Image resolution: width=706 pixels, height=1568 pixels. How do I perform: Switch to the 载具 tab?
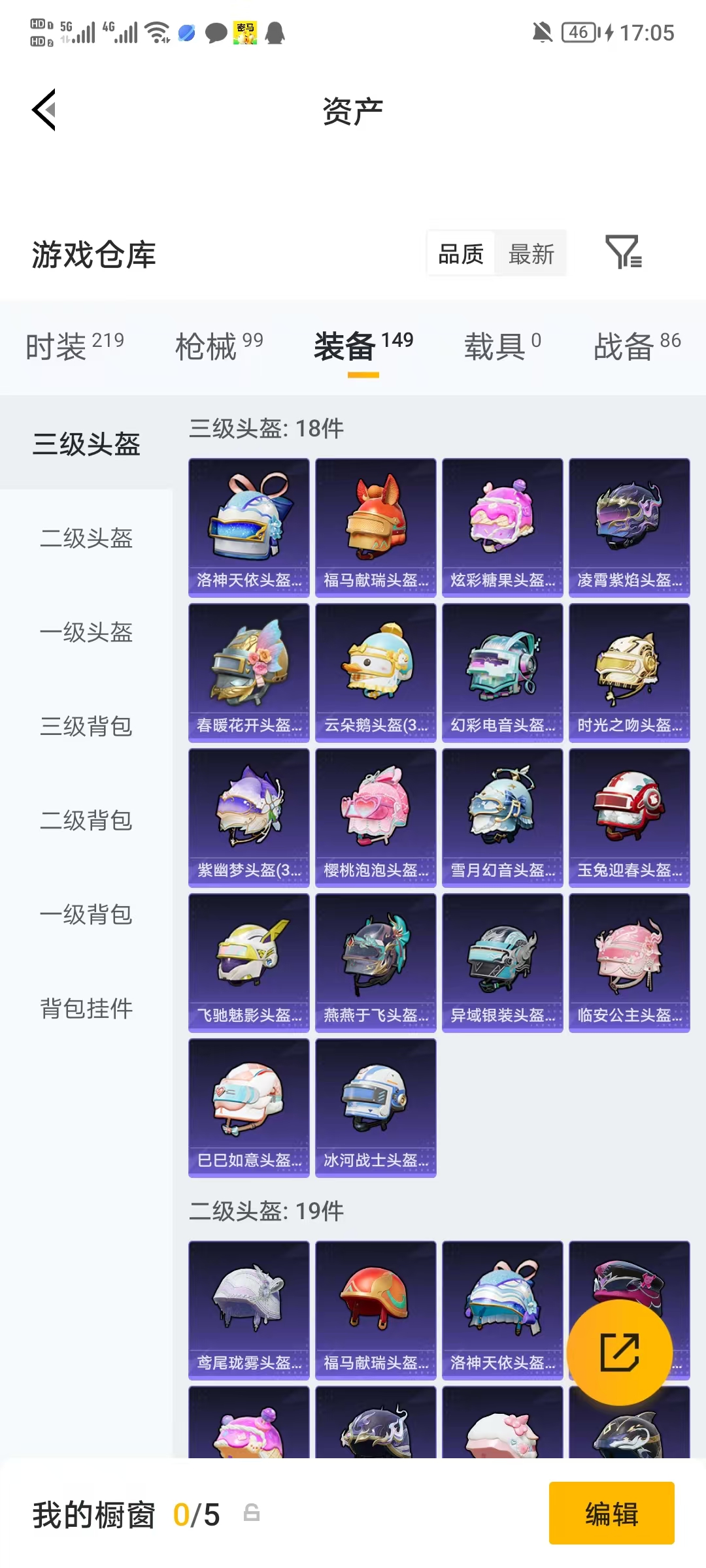pyautogui.click(x=502, y=345)
